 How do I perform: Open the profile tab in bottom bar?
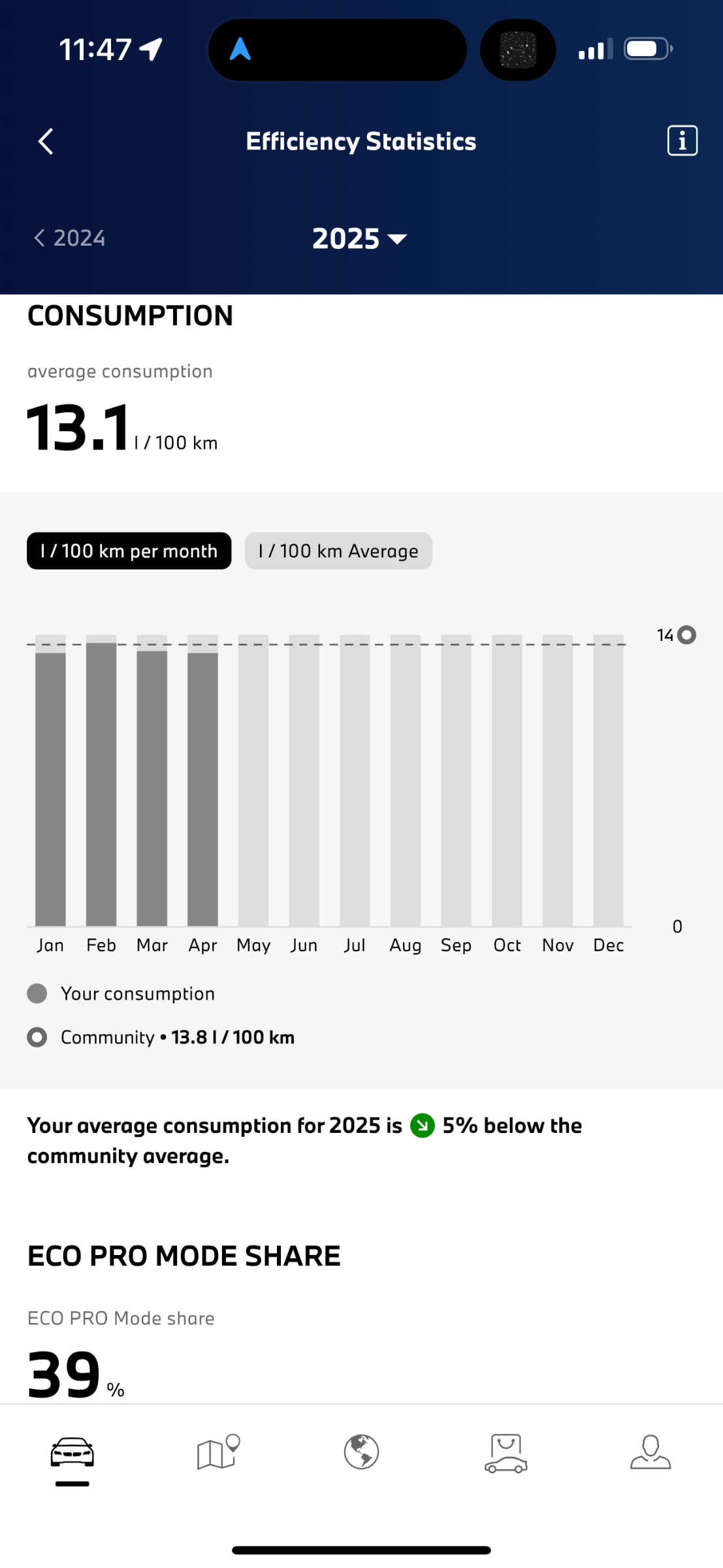point(651,1452)
